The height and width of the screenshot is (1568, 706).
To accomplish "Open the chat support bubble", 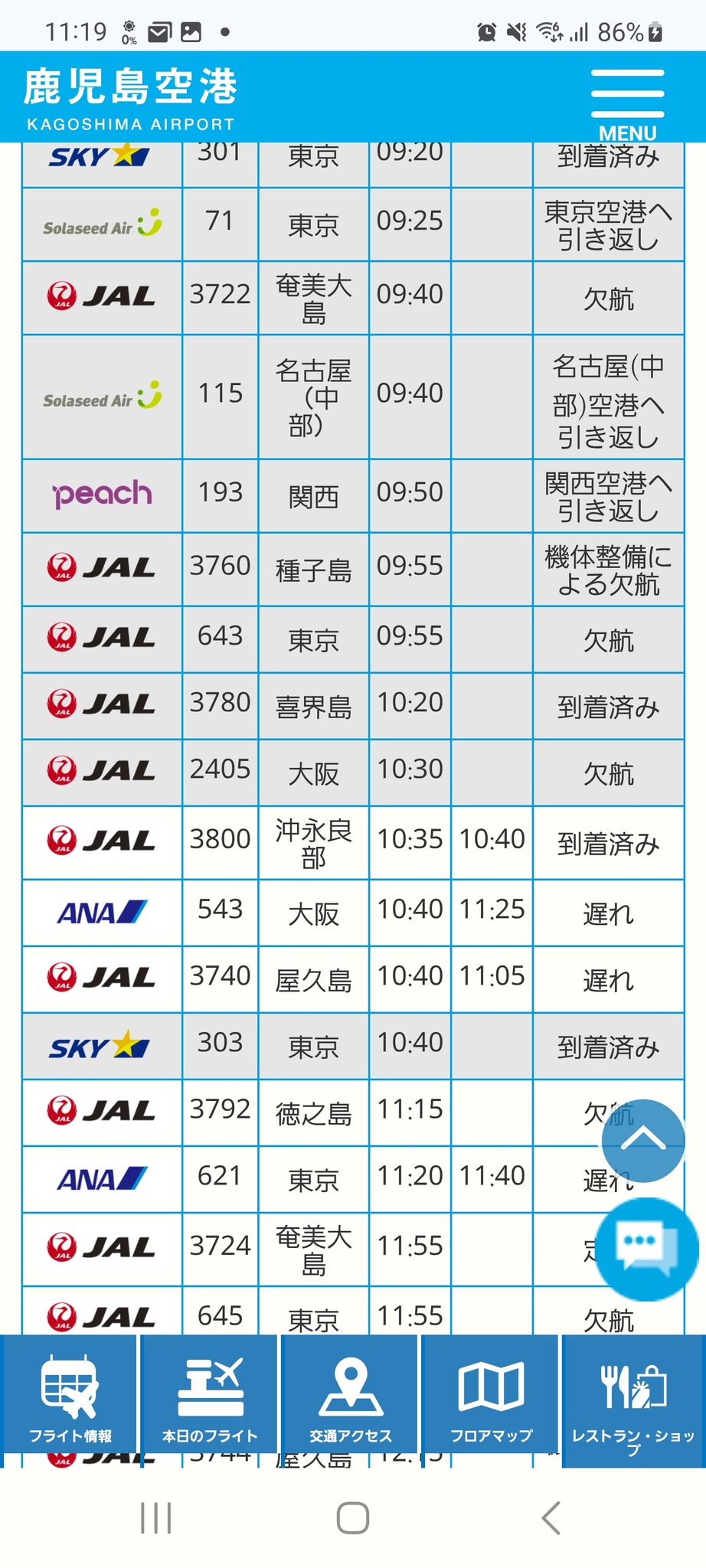I will click(646, 1249).
